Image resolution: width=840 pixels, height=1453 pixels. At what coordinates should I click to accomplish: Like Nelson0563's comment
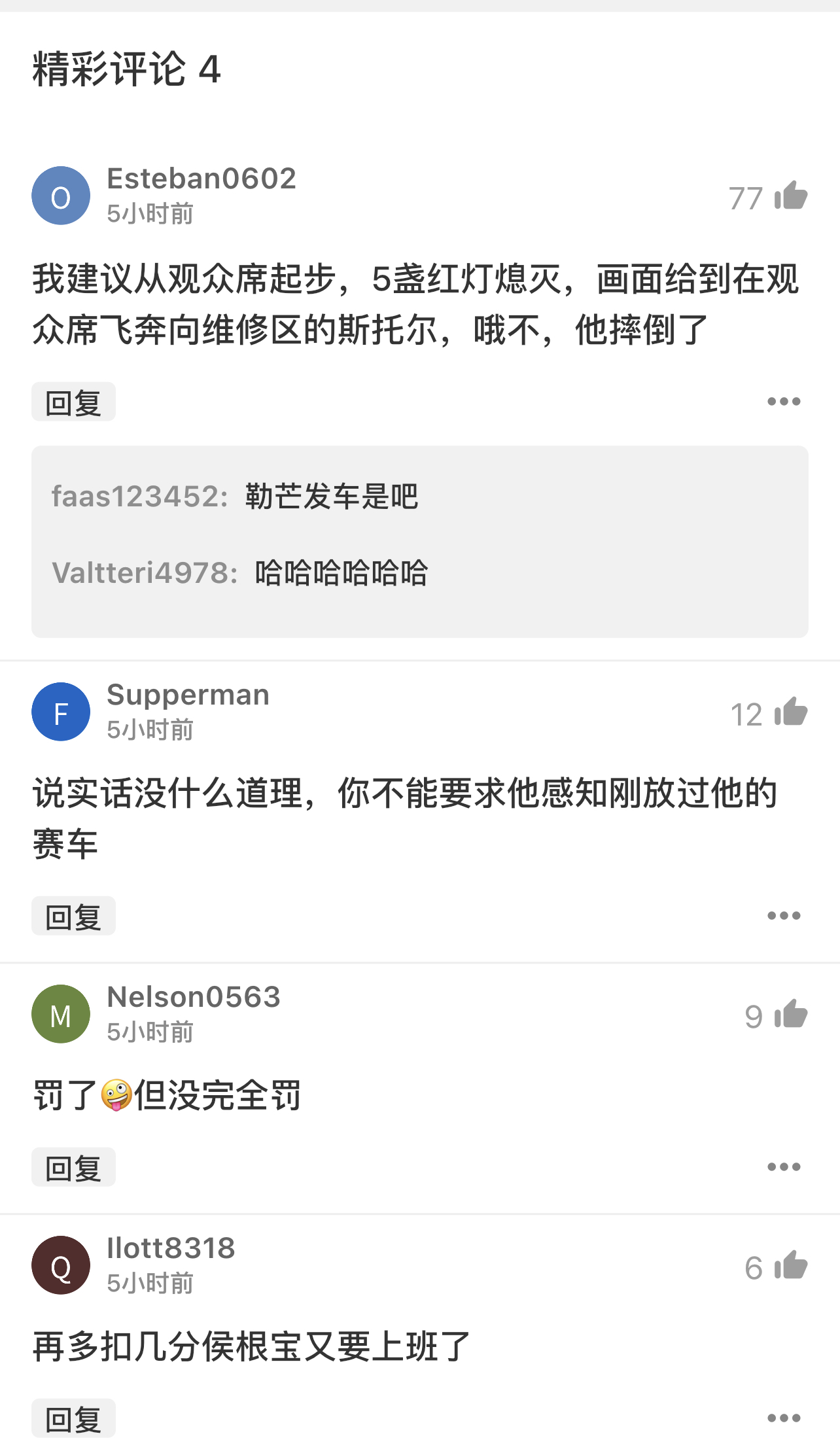click(790, 1014)
